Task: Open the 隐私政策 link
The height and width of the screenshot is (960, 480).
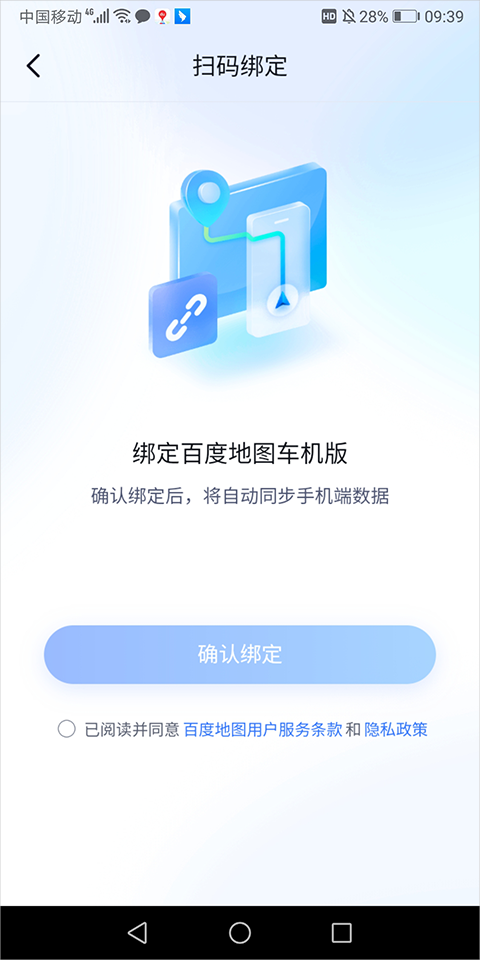Action: pos(396,729)
